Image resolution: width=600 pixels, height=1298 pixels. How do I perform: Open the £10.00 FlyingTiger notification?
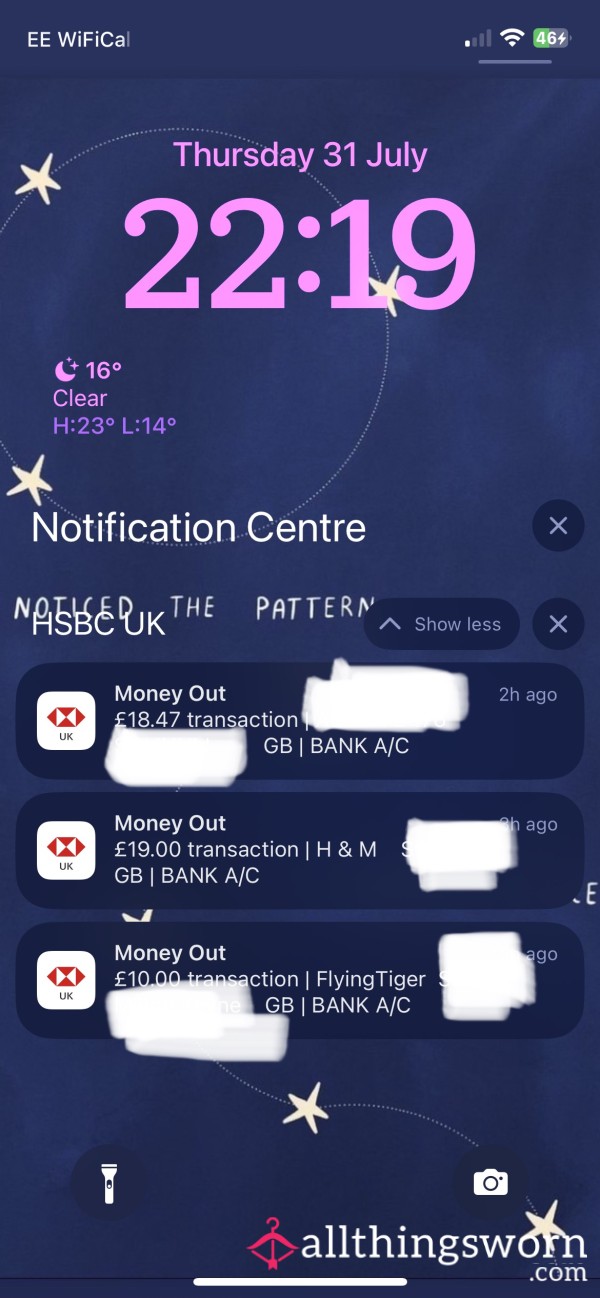click(300, 980)
